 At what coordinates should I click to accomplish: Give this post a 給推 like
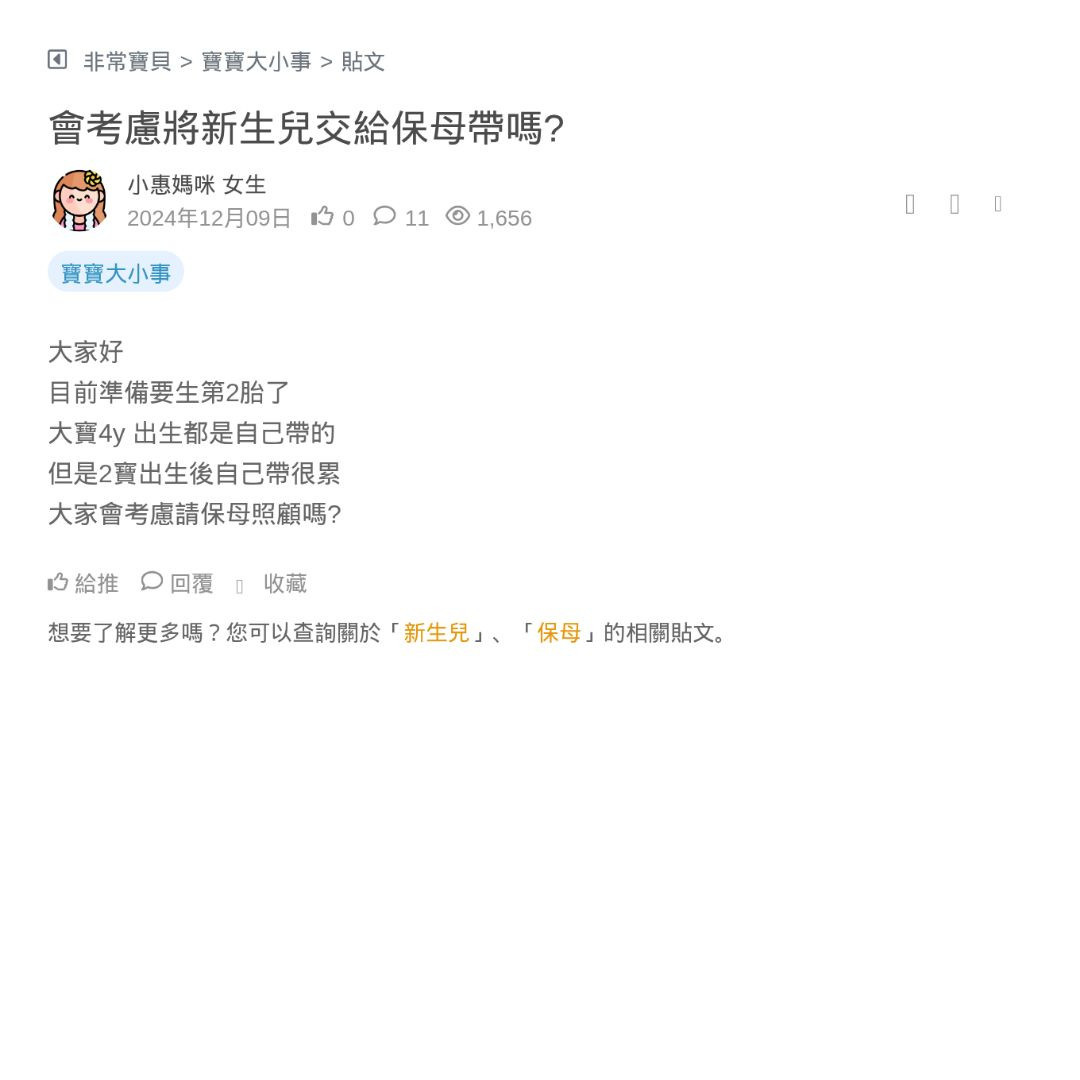[x=83, y=583]
